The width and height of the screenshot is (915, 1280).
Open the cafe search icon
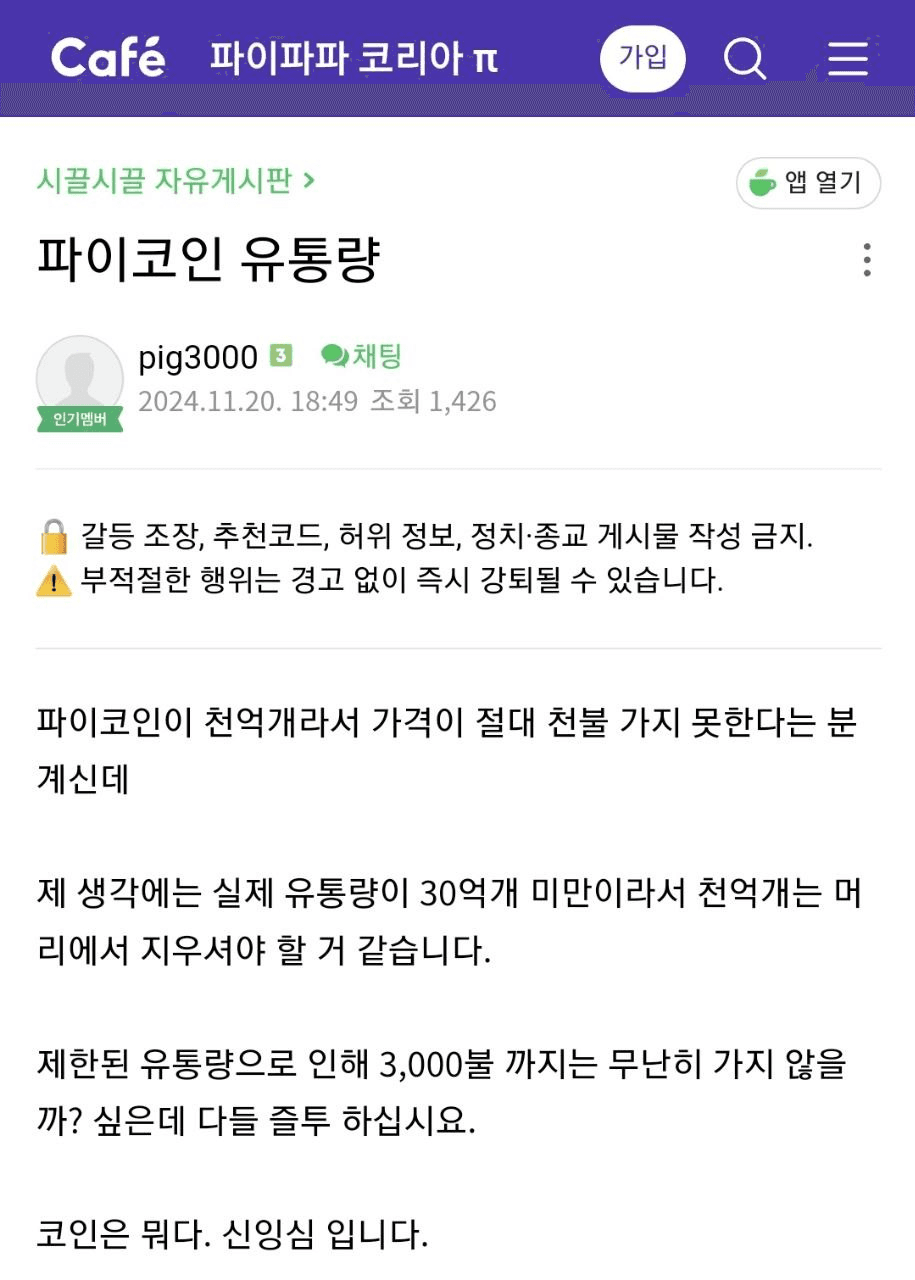click(744, 58)
